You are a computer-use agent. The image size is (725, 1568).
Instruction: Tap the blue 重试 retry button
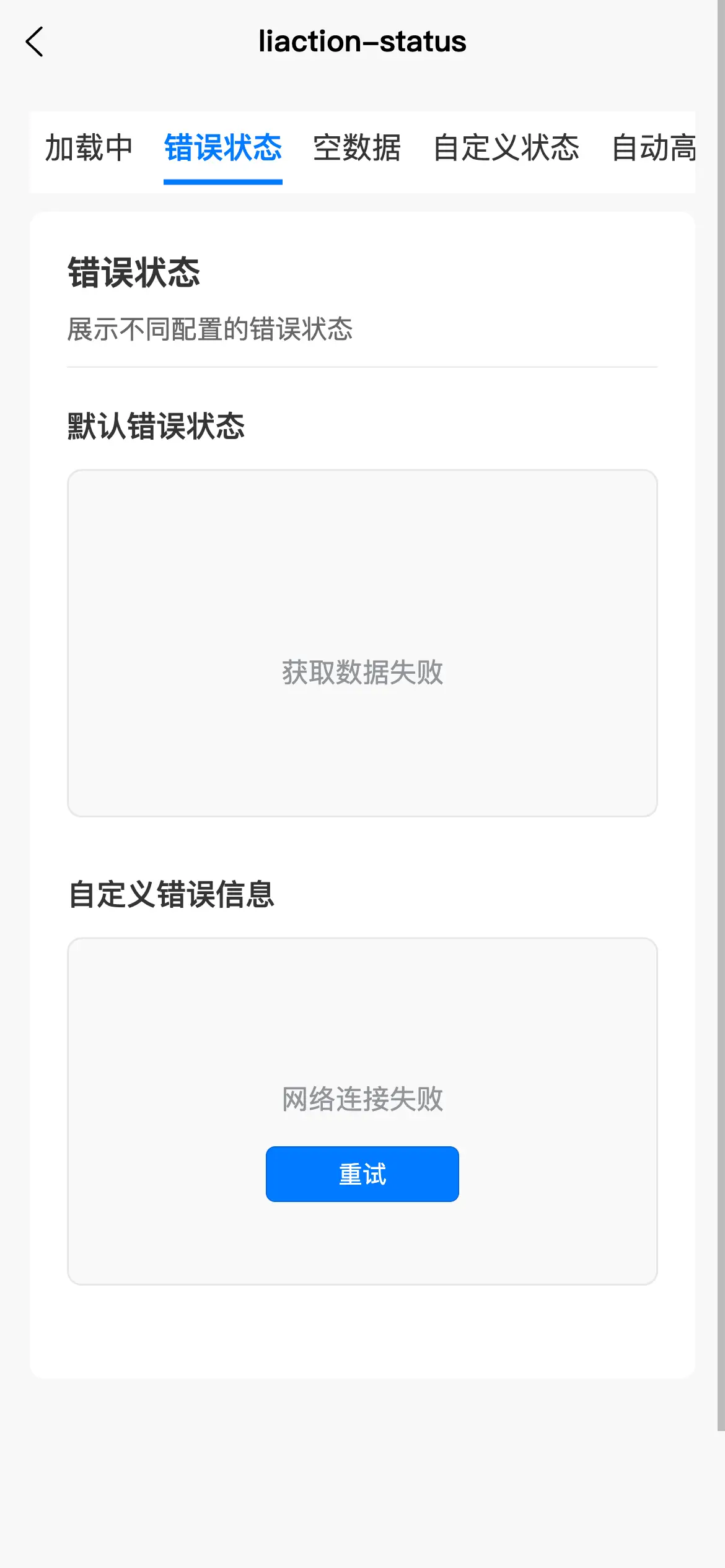[362, 1174]
